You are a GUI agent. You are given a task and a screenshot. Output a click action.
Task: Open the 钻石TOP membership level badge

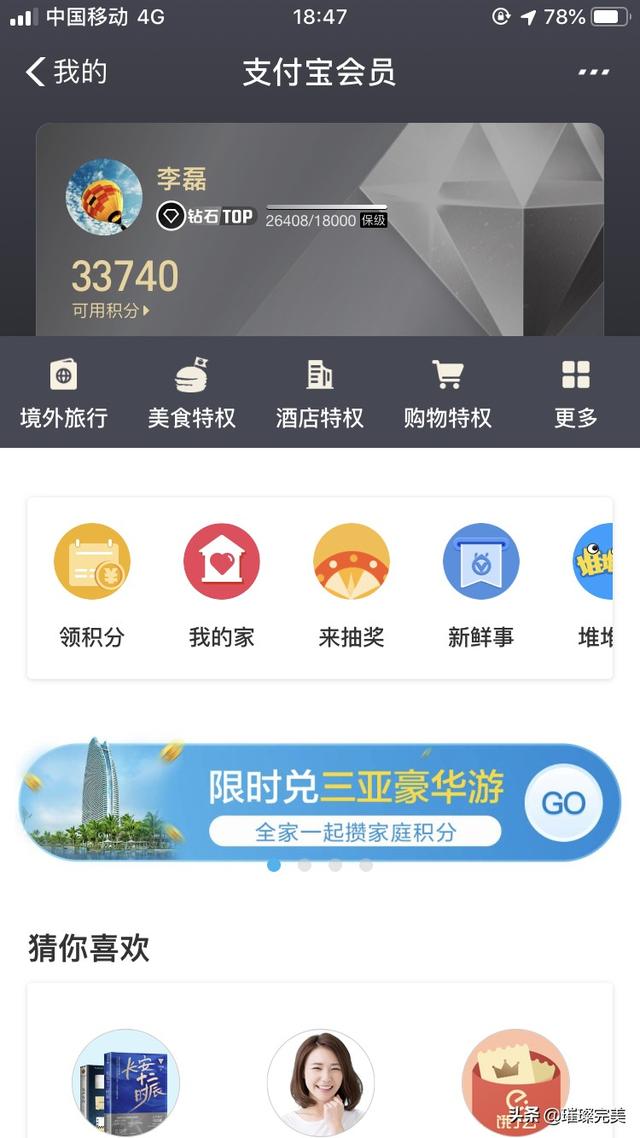(x=207, y=216)
